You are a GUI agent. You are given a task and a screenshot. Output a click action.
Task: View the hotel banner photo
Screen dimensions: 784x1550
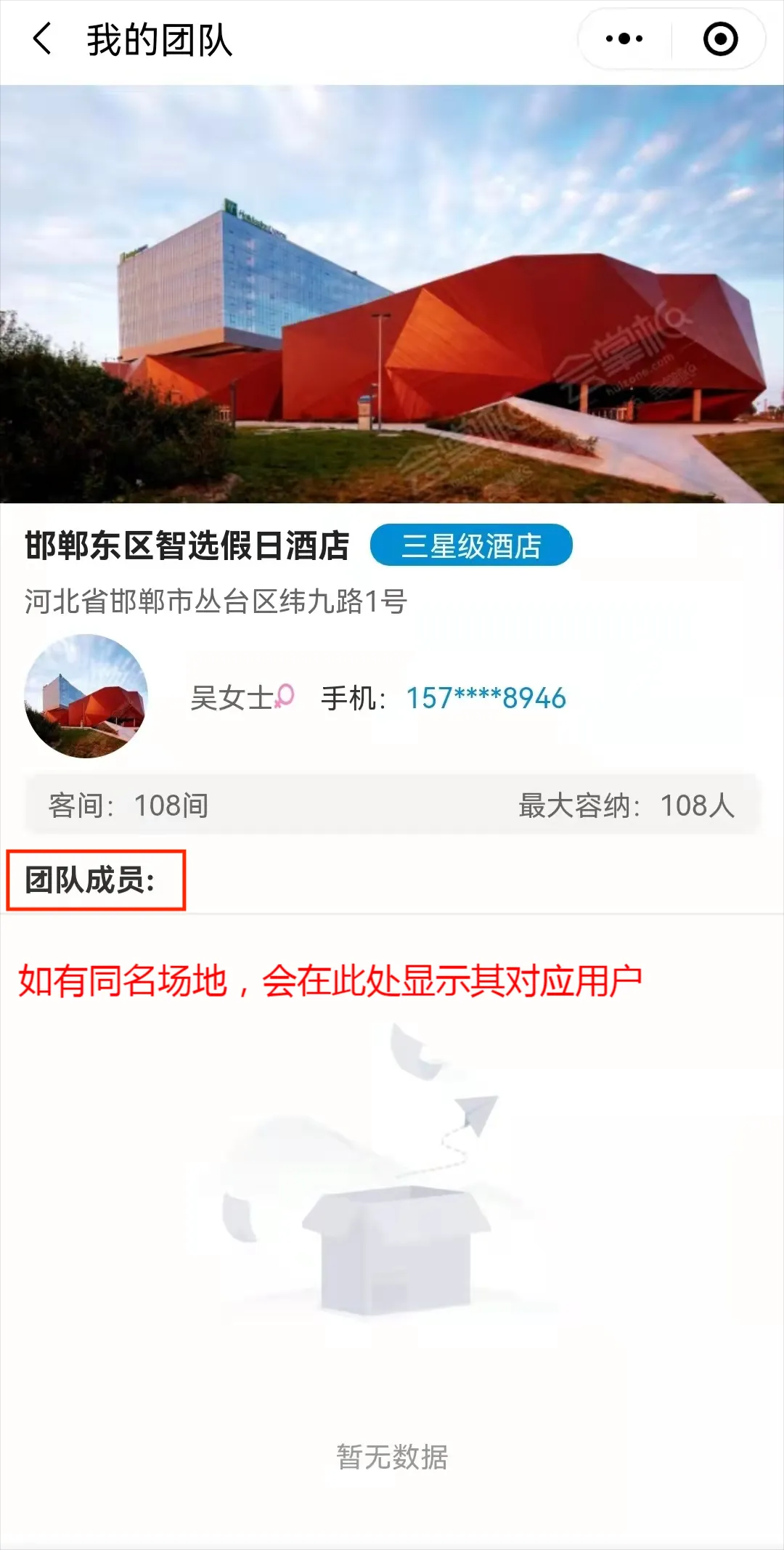[x=392, y=294]
